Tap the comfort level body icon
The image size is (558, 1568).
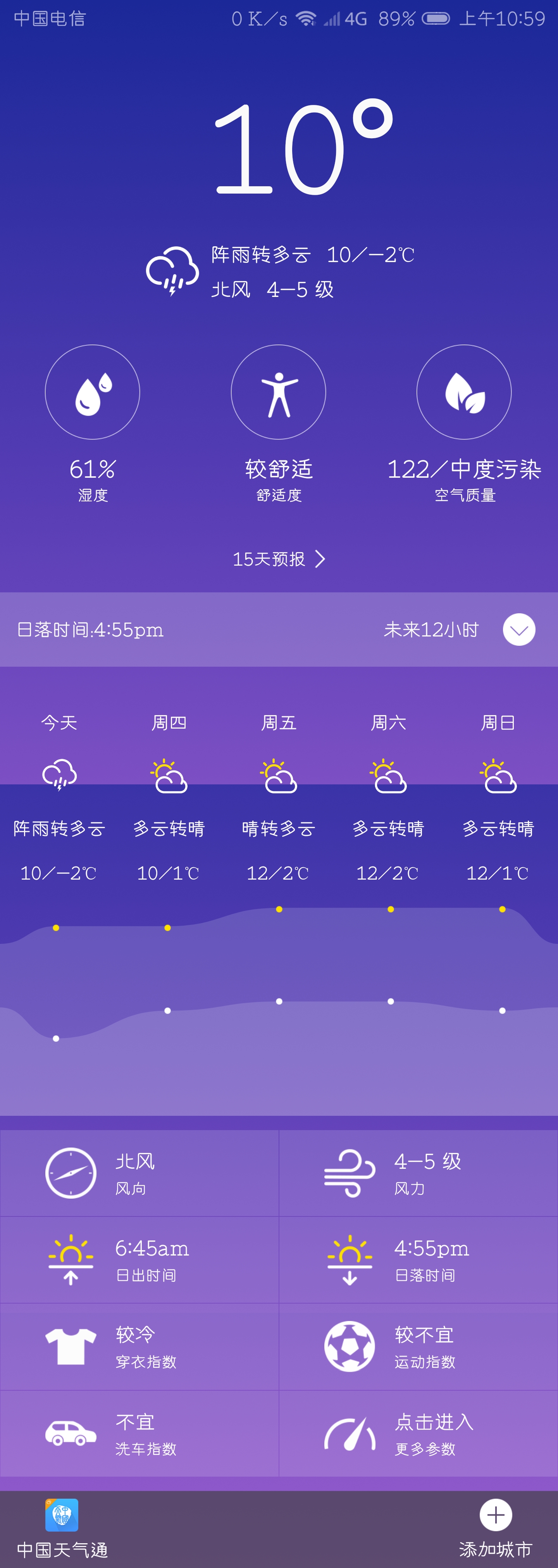tap(278, 393)
